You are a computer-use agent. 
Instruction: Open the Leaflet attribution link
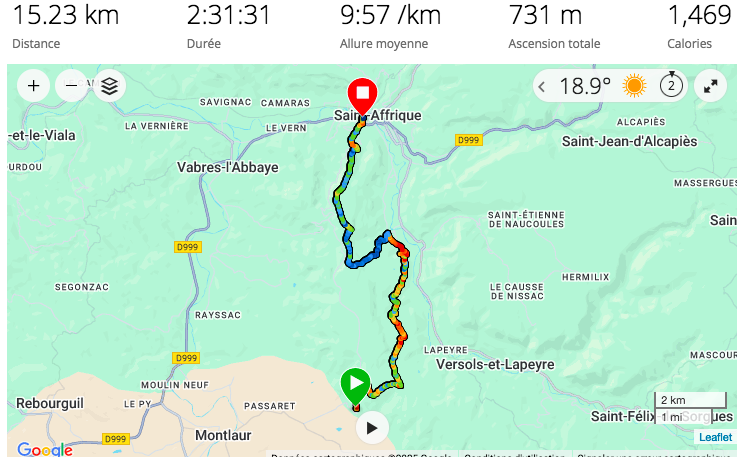pos(715,437)
